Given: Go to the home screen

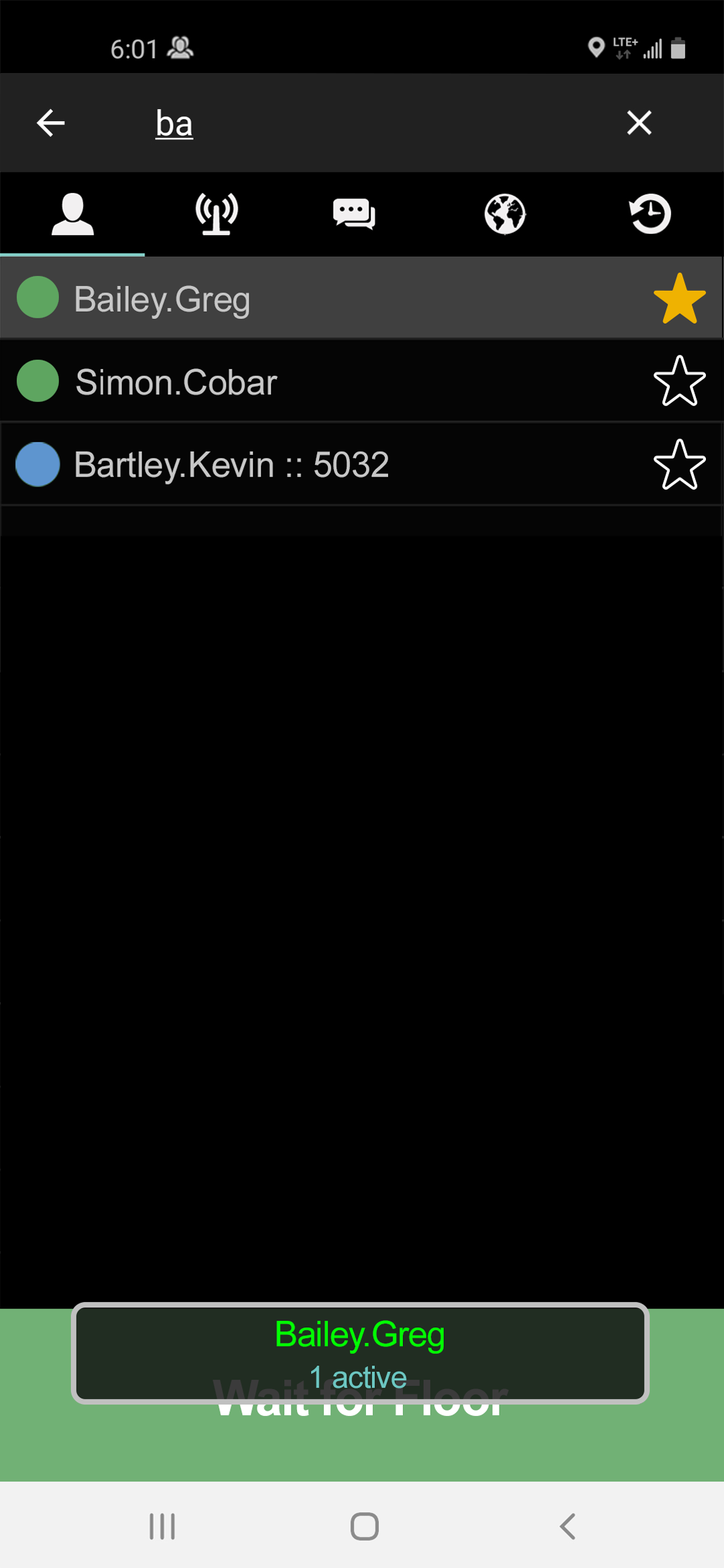Looking at the screenshot, I should tap(364, 1526).
